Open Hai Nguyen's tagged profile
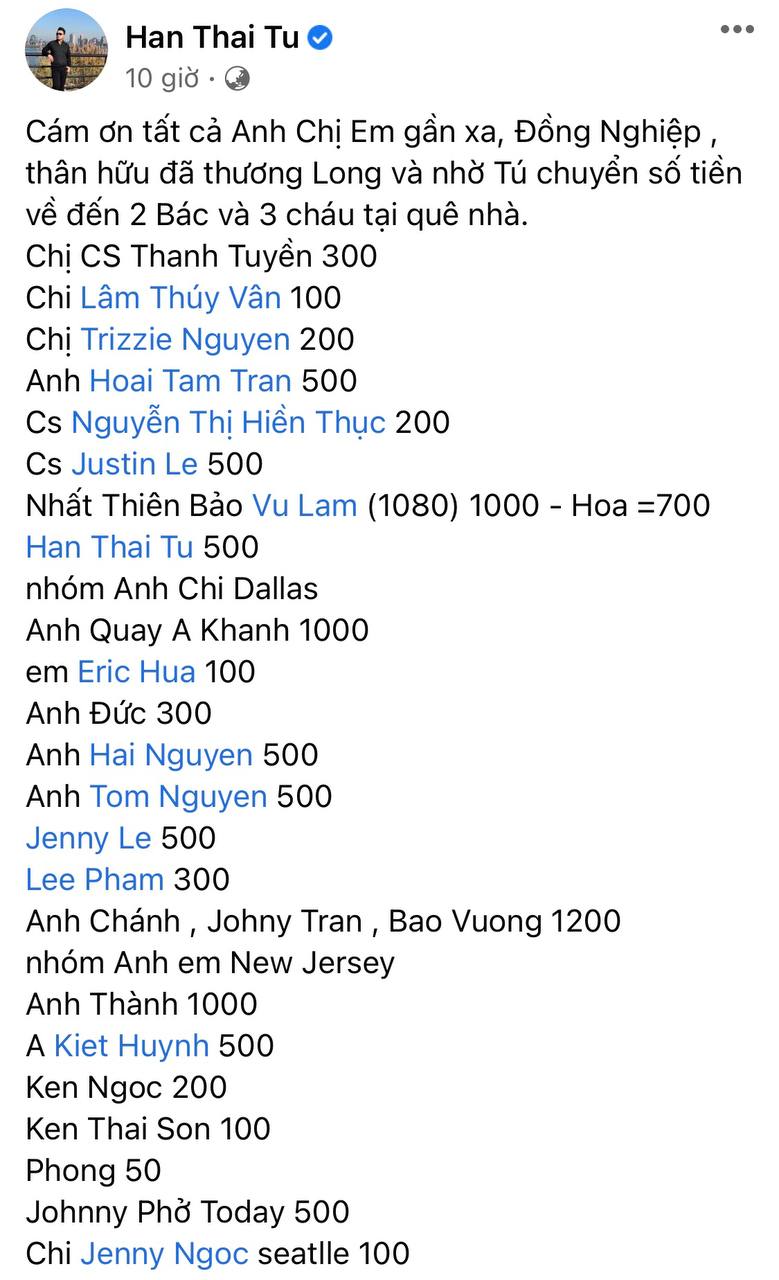The image size is (779, 1280). (171, 755)
